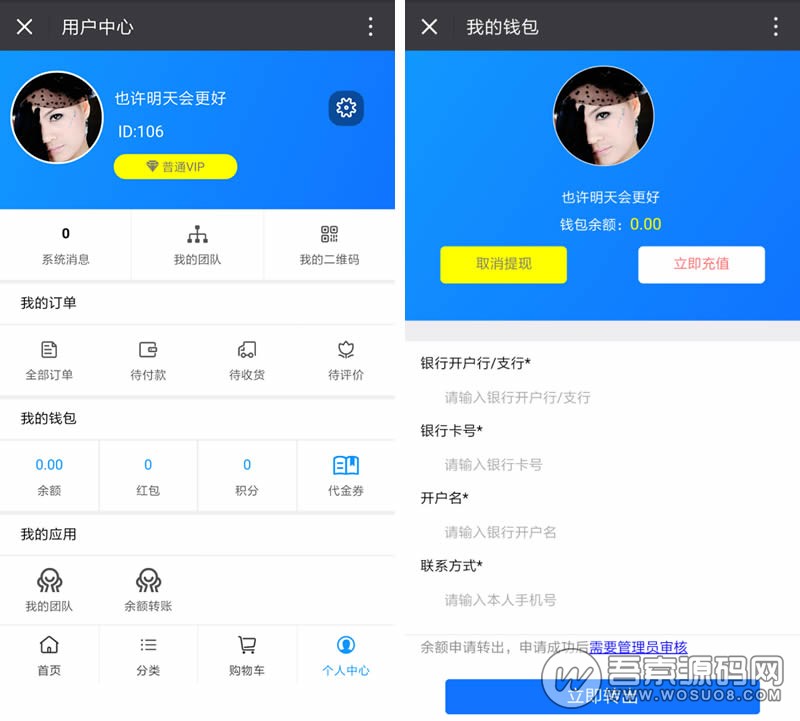Switch to the 首页 tab
This screenshot has height=721, width=800.
[49, 655]
